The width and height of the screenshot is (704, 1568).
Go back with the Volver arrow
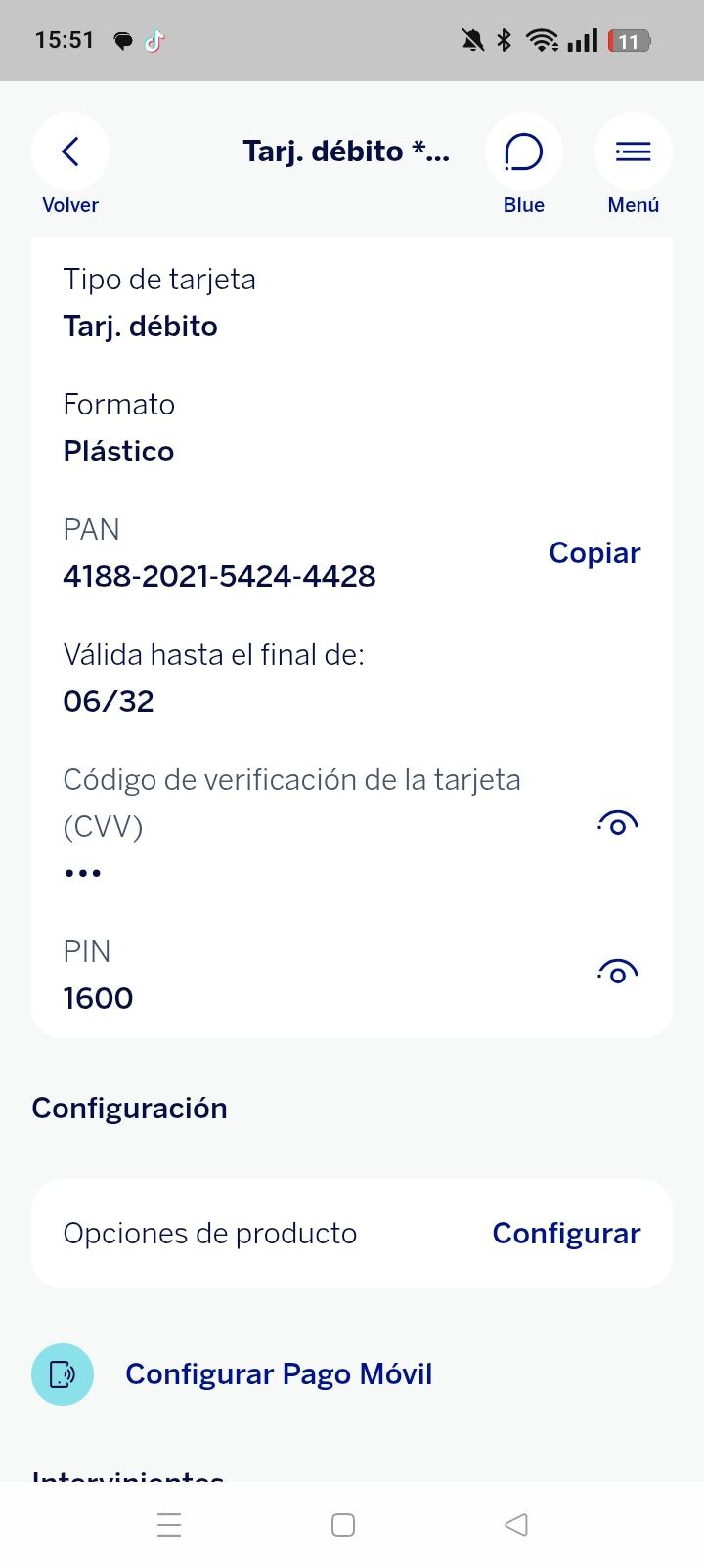click(70, 152)
